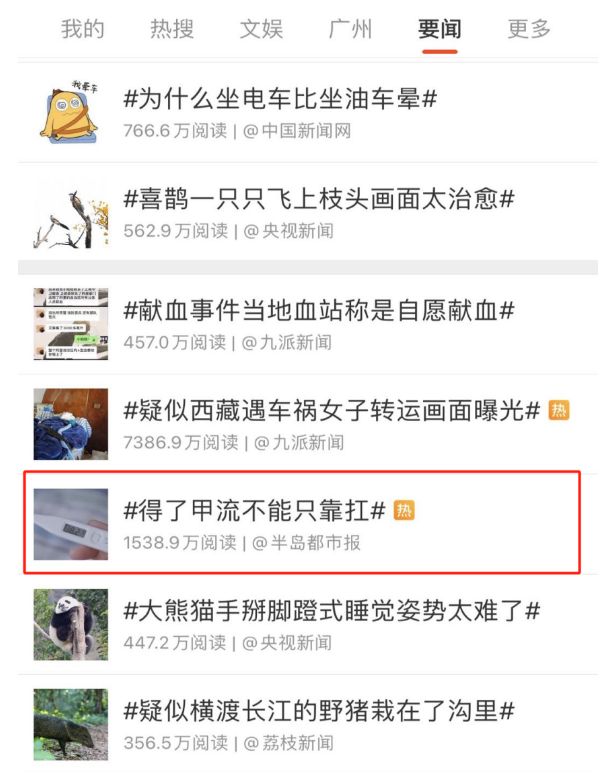Switch to the 我的 tab
Screen dimensions: 603x774
[x=82, y=28]
